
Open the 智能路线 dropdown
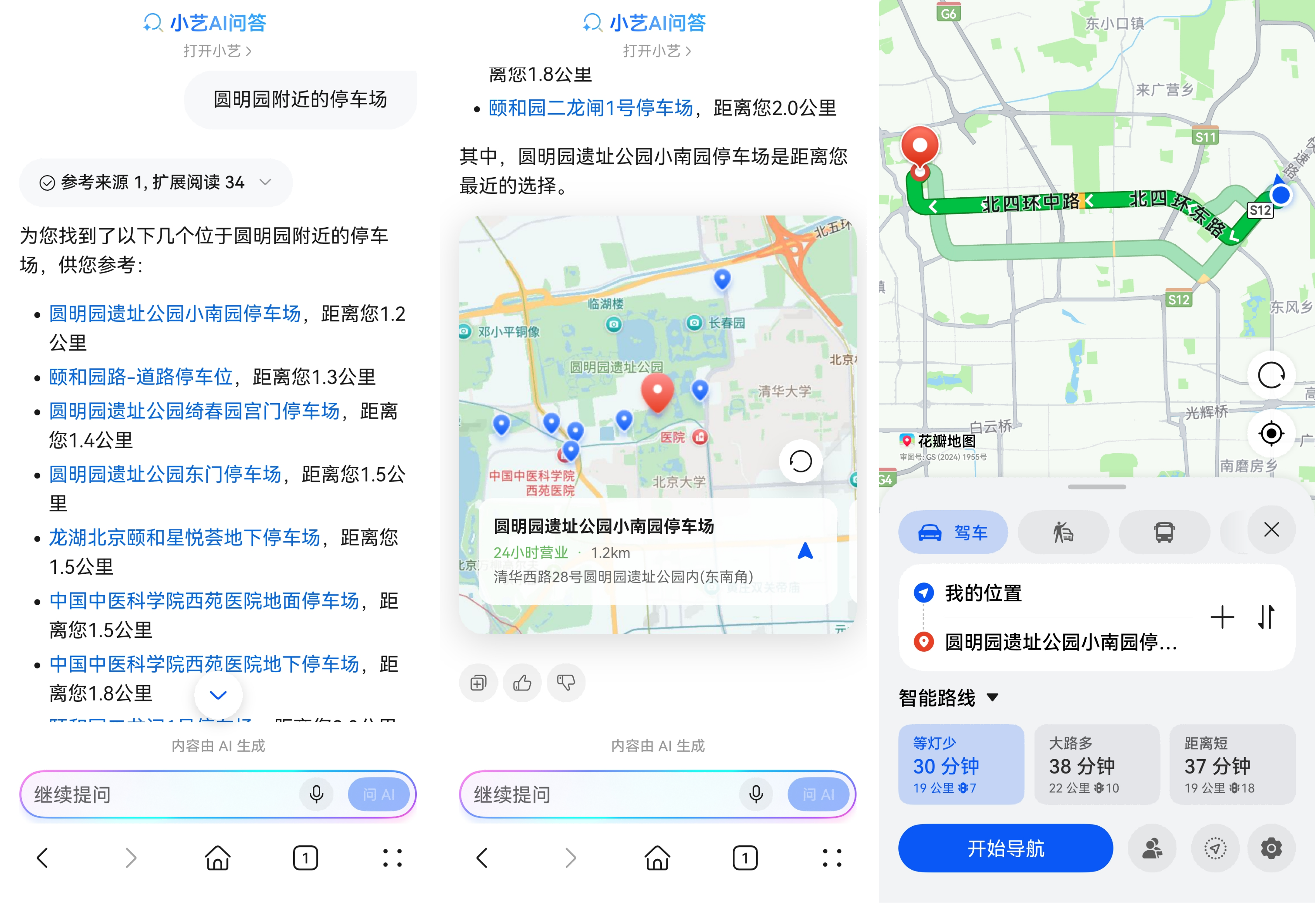tap(949, 698)
